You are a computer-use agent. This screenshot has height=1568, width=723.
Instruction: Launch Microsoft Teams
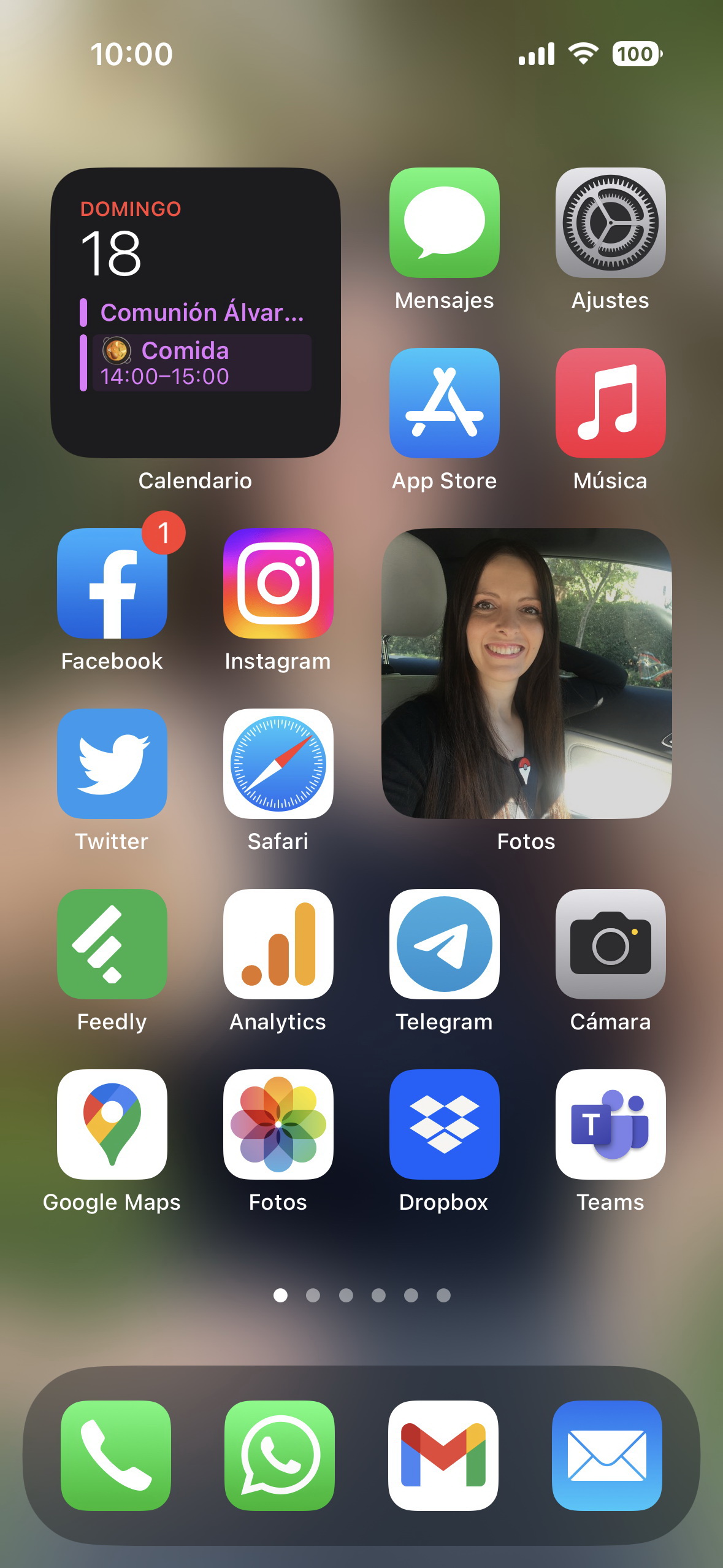611,1124
